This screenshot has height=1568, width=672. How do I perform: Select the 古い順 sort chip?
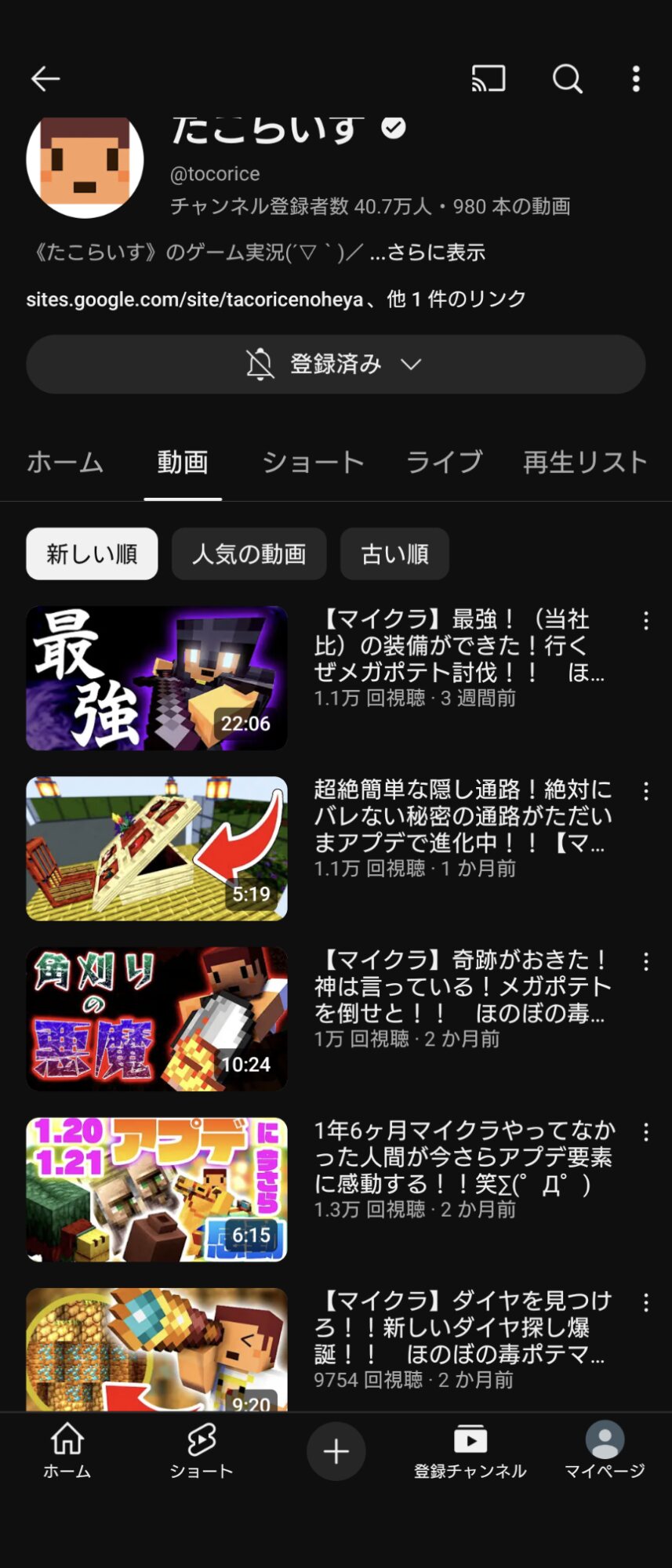tap(394, 554)
